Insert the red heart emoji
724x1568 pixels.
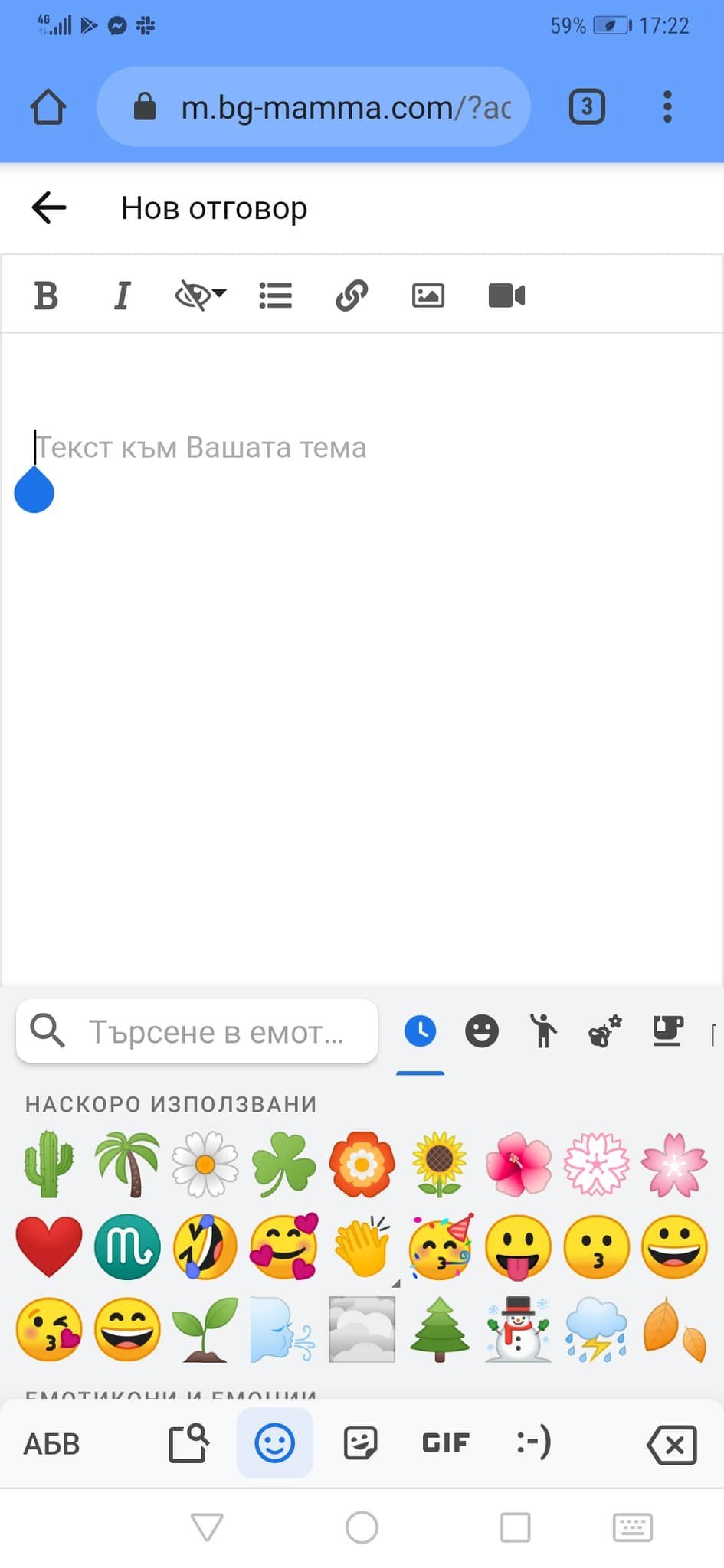(x=49, y=1246)
